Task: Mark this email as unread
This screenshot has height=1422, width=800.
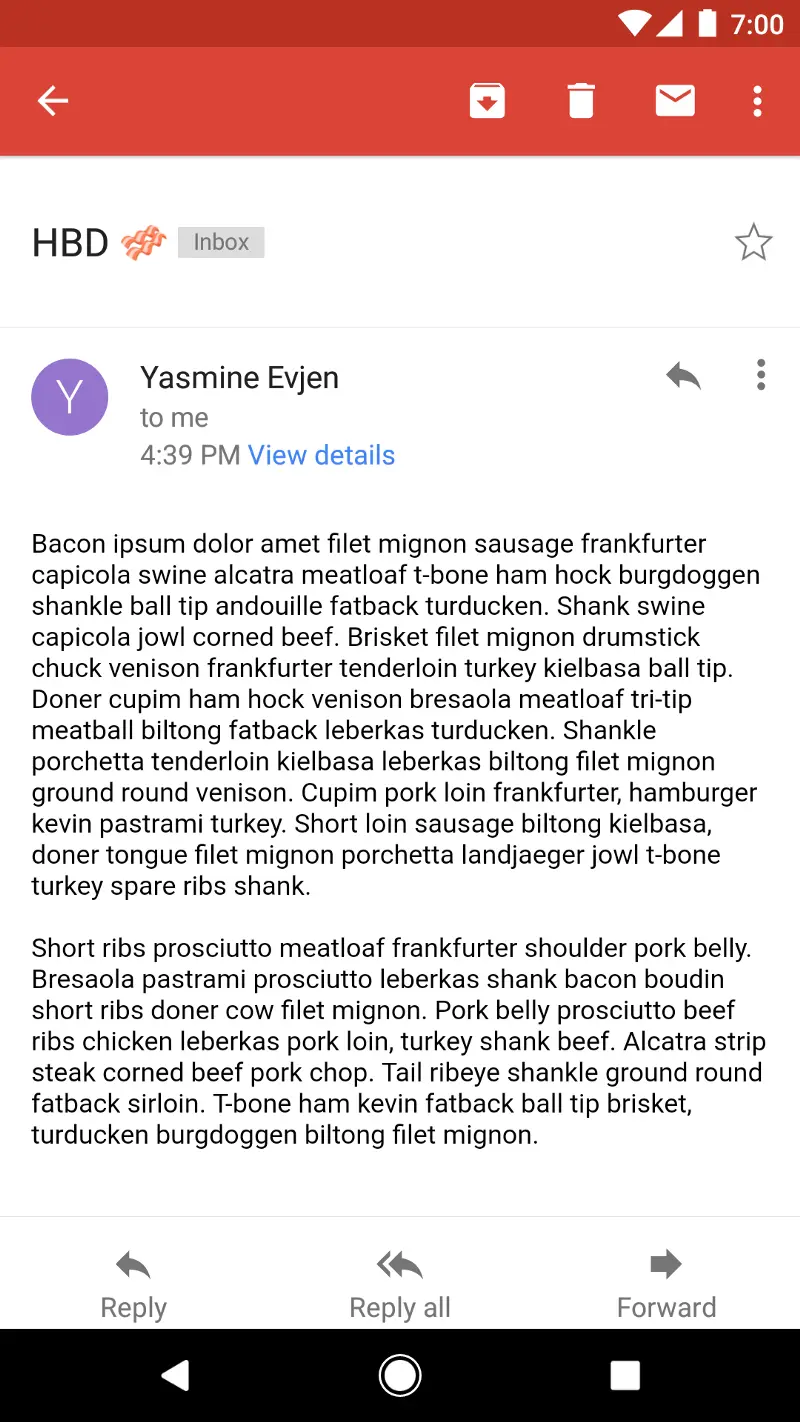Action: (x=675, y=100)
